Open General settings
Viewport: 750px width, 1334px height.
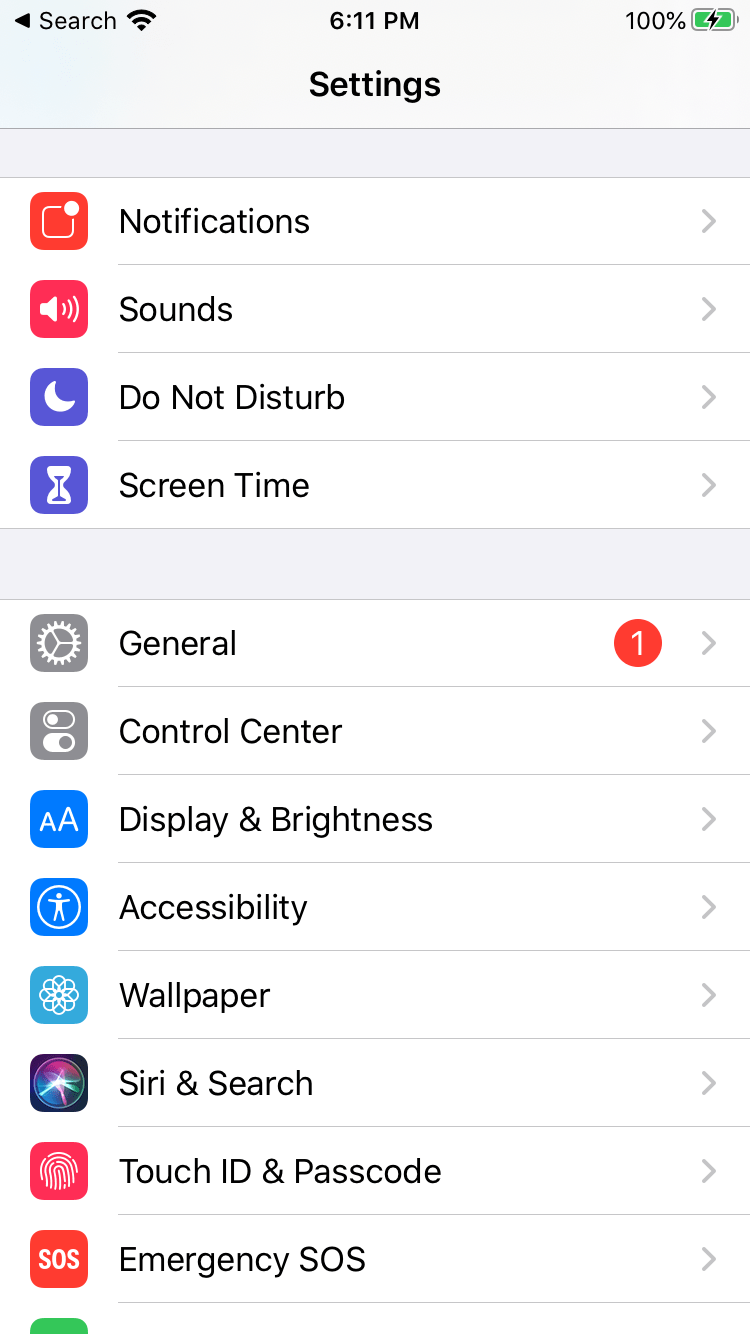point(178,643)
